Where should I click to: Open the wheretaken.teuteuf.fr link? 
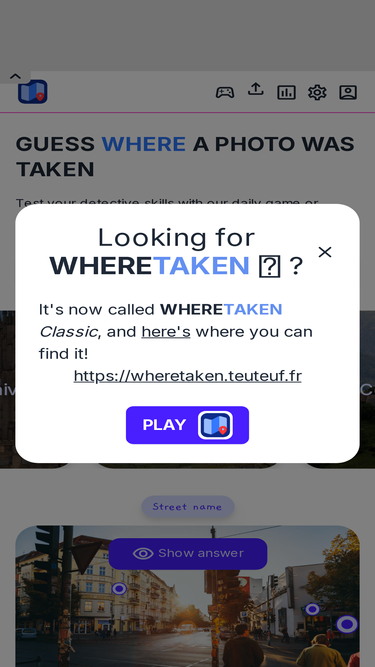coord(188,376)
